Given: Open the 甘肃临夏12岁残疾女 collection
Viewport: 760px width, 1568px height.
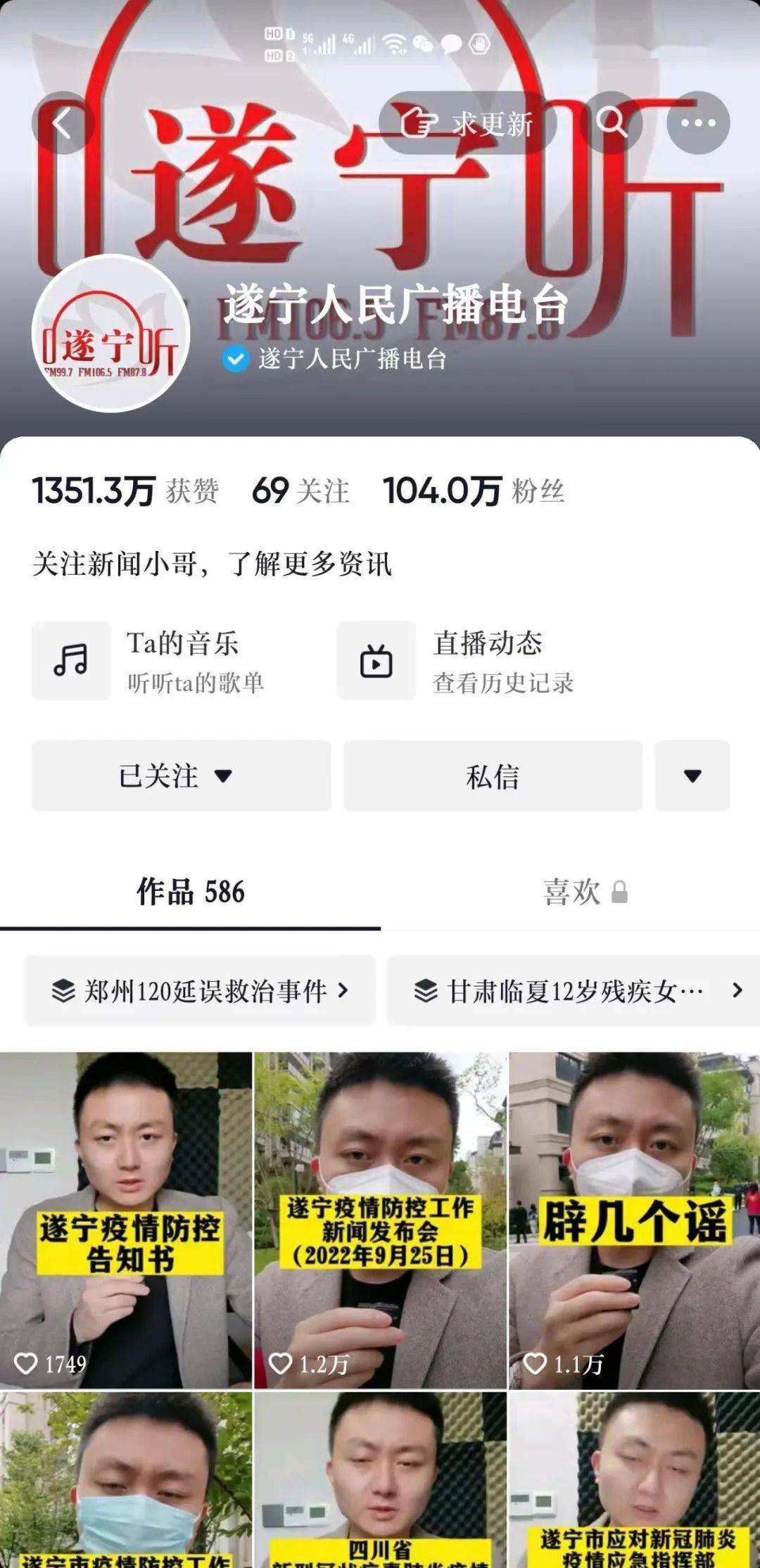Looking at the screenshot, I should tap(574, 991).
